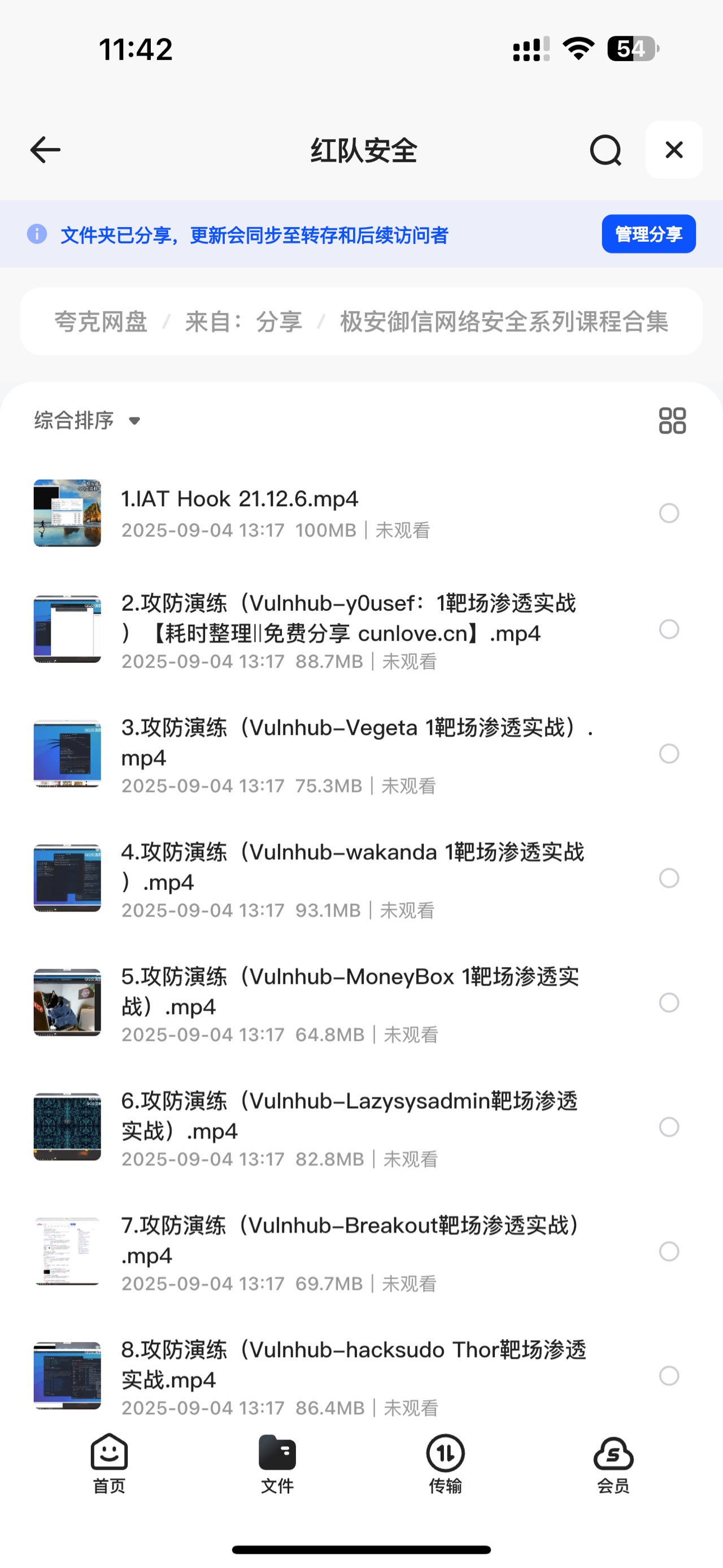723x1568 pixels.
Task: Open the Vulnhub-Lazysysadmin video
Action: (349, 1115)
